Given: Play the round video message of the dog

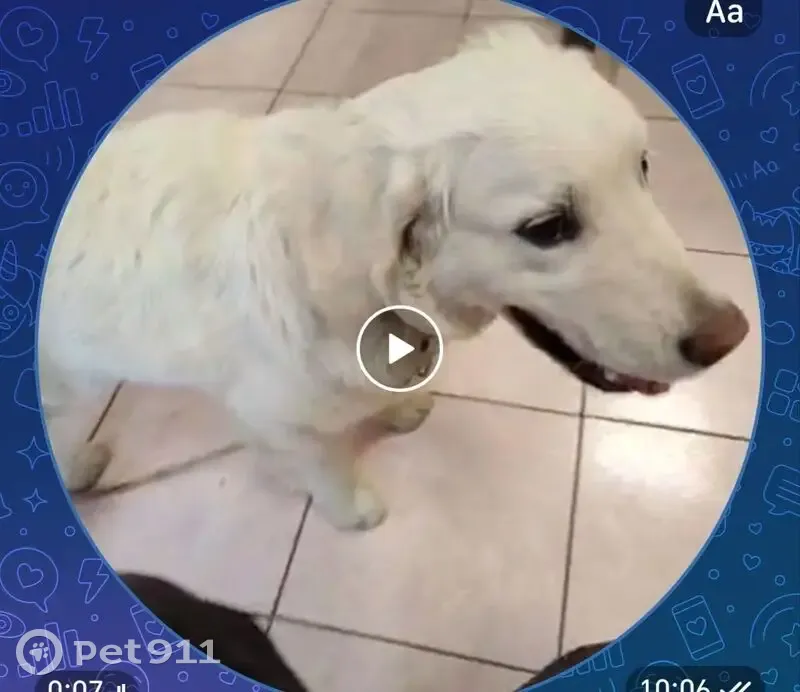Looking at the screenshot, I should tap(399, 348).
